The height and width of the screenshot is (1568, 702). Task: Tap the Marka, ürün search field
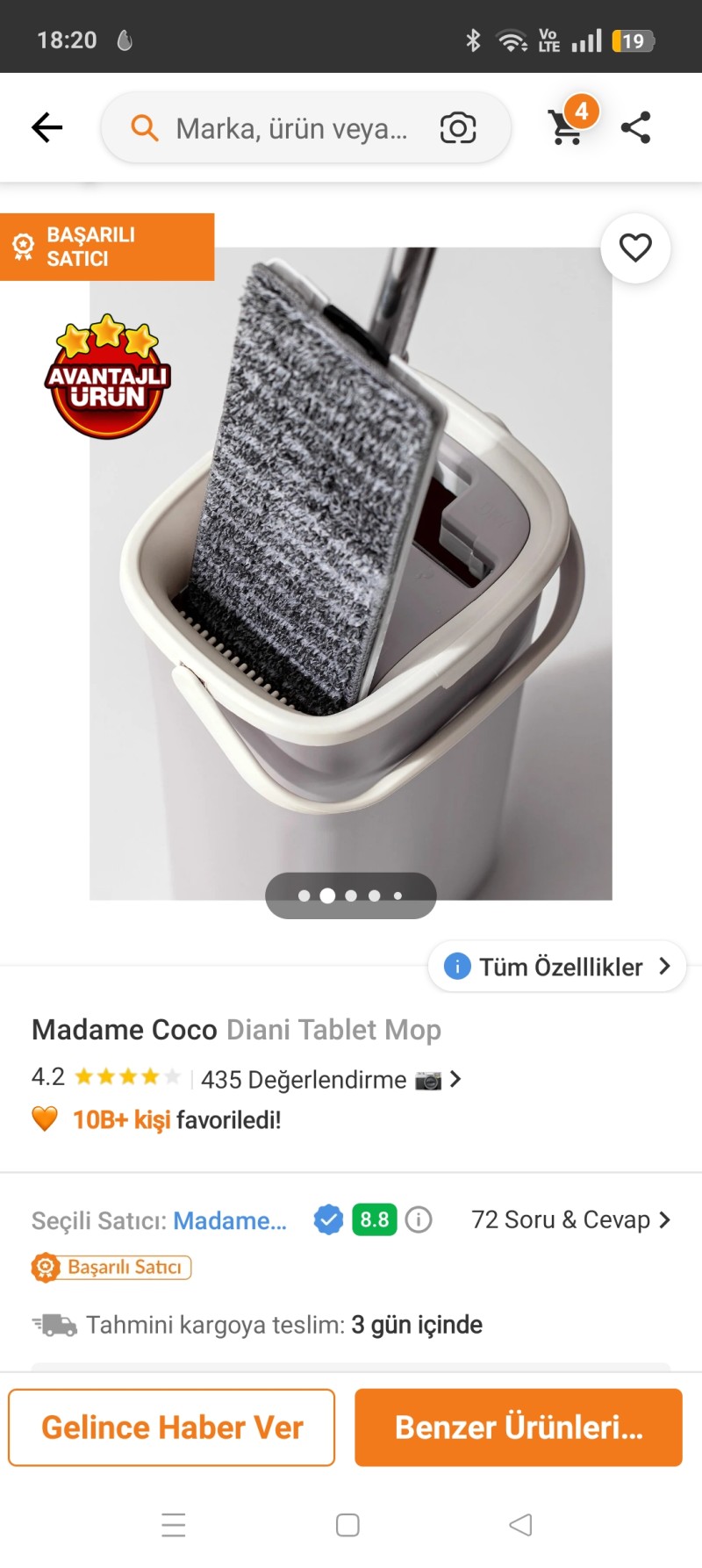click(x=290, y=129)
